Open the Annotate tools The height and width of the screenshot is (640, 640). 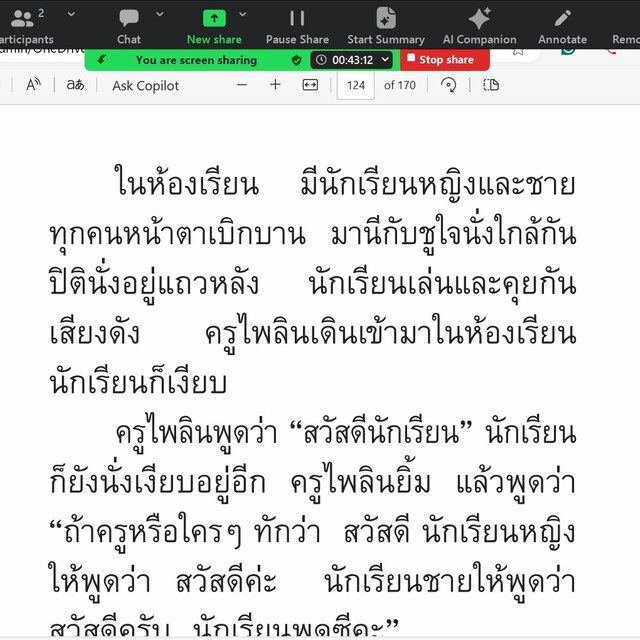click(x=562, y=24)
